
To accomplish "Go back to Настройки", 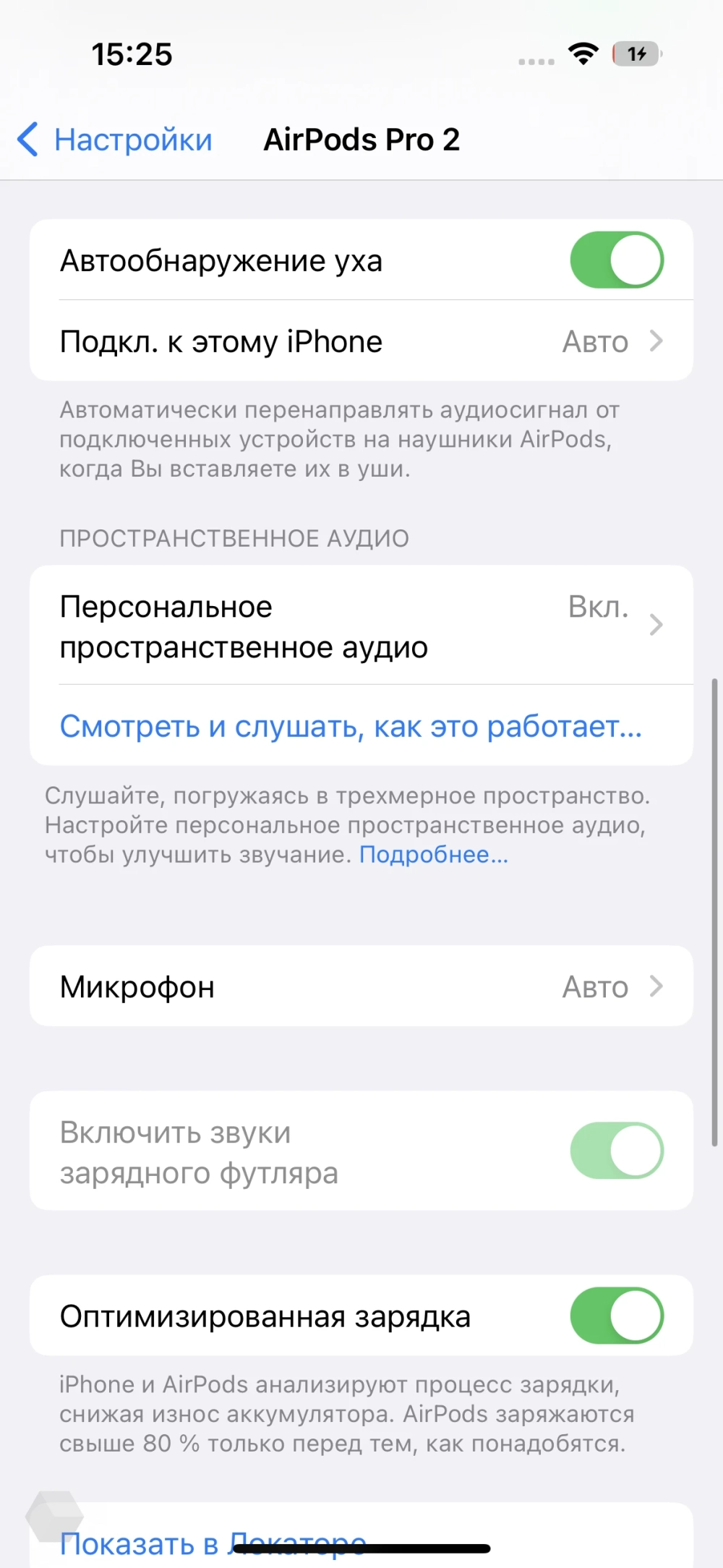I will pos(116,140).
